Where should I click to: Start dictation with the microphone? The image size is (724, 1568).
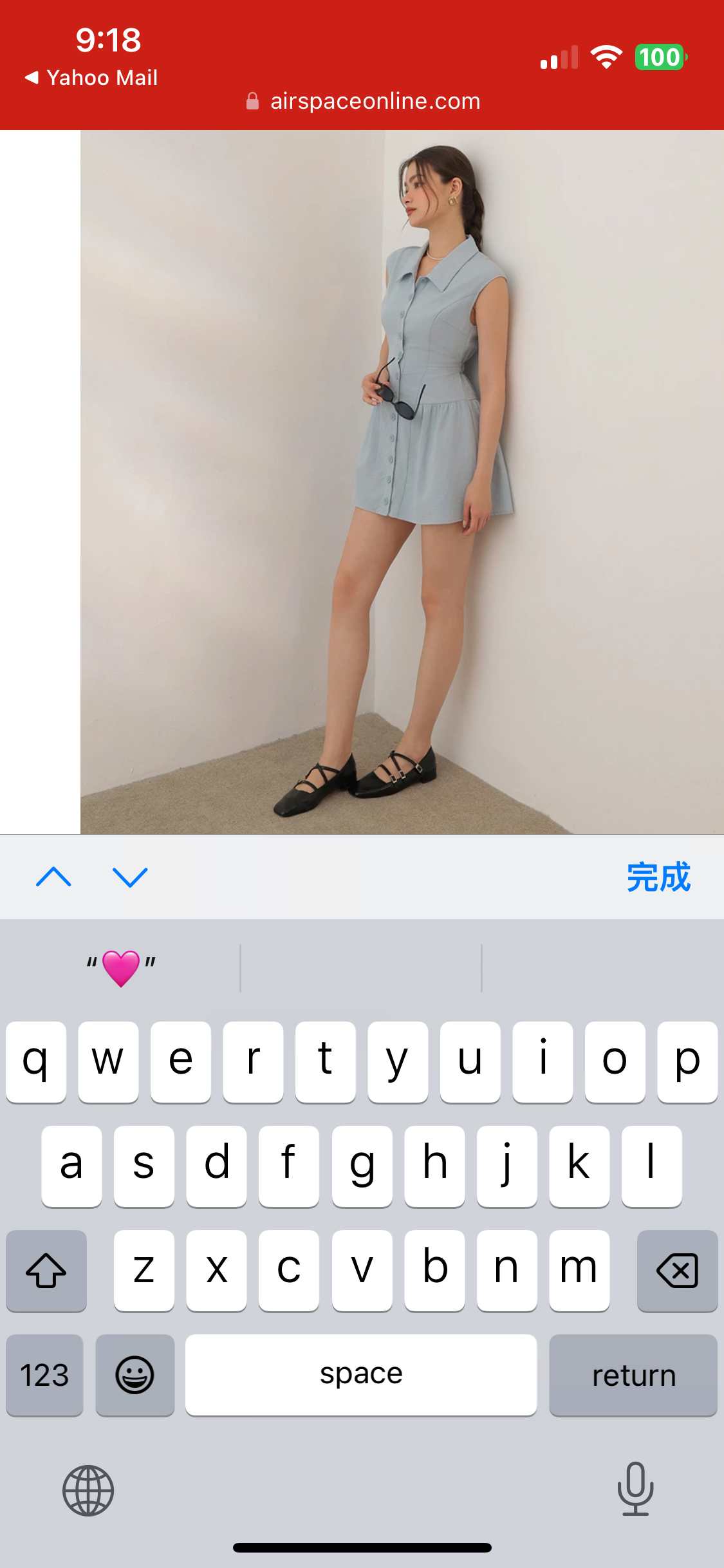click(635, 1489)
